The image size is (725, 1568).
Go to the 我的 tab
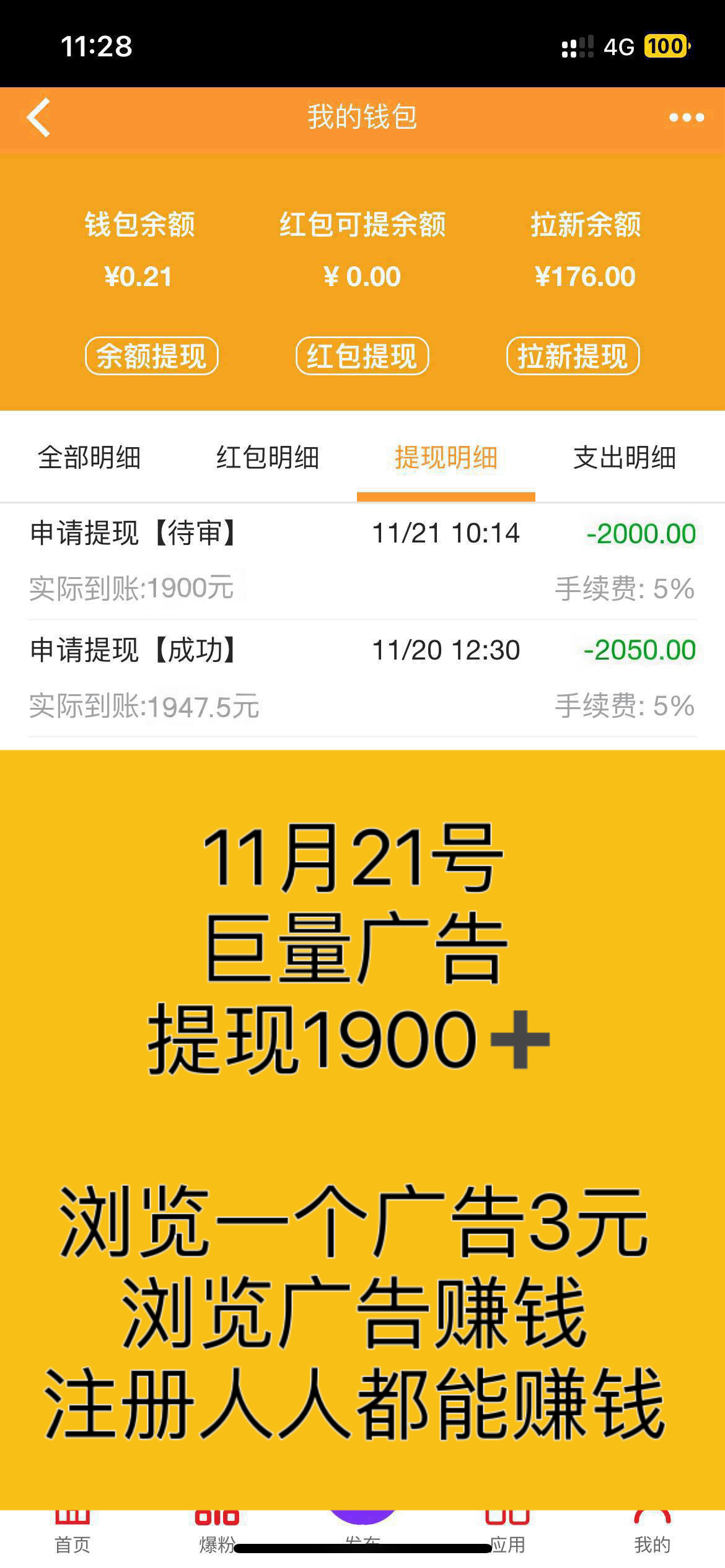click(652, 1535)
